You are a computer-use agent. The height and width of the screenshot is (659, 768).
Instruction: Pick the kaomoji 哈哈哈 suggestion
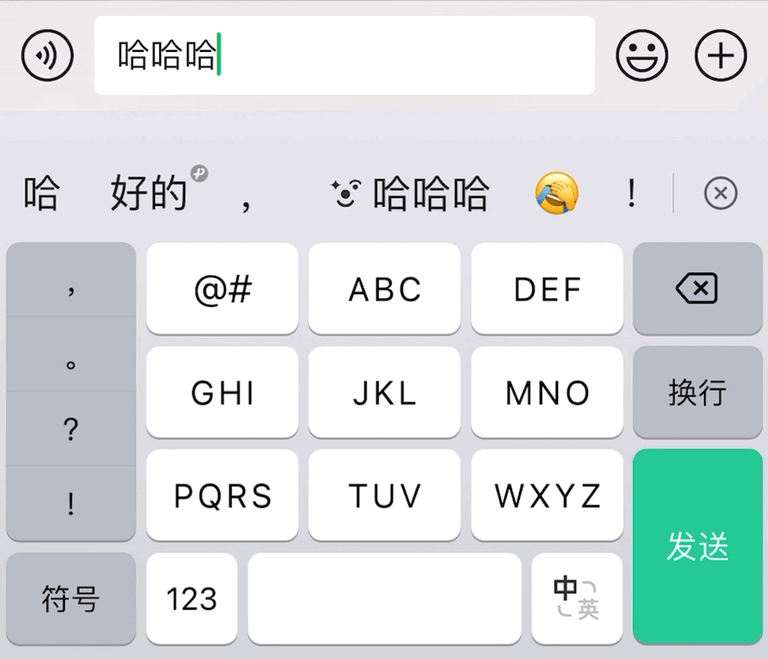411,193
